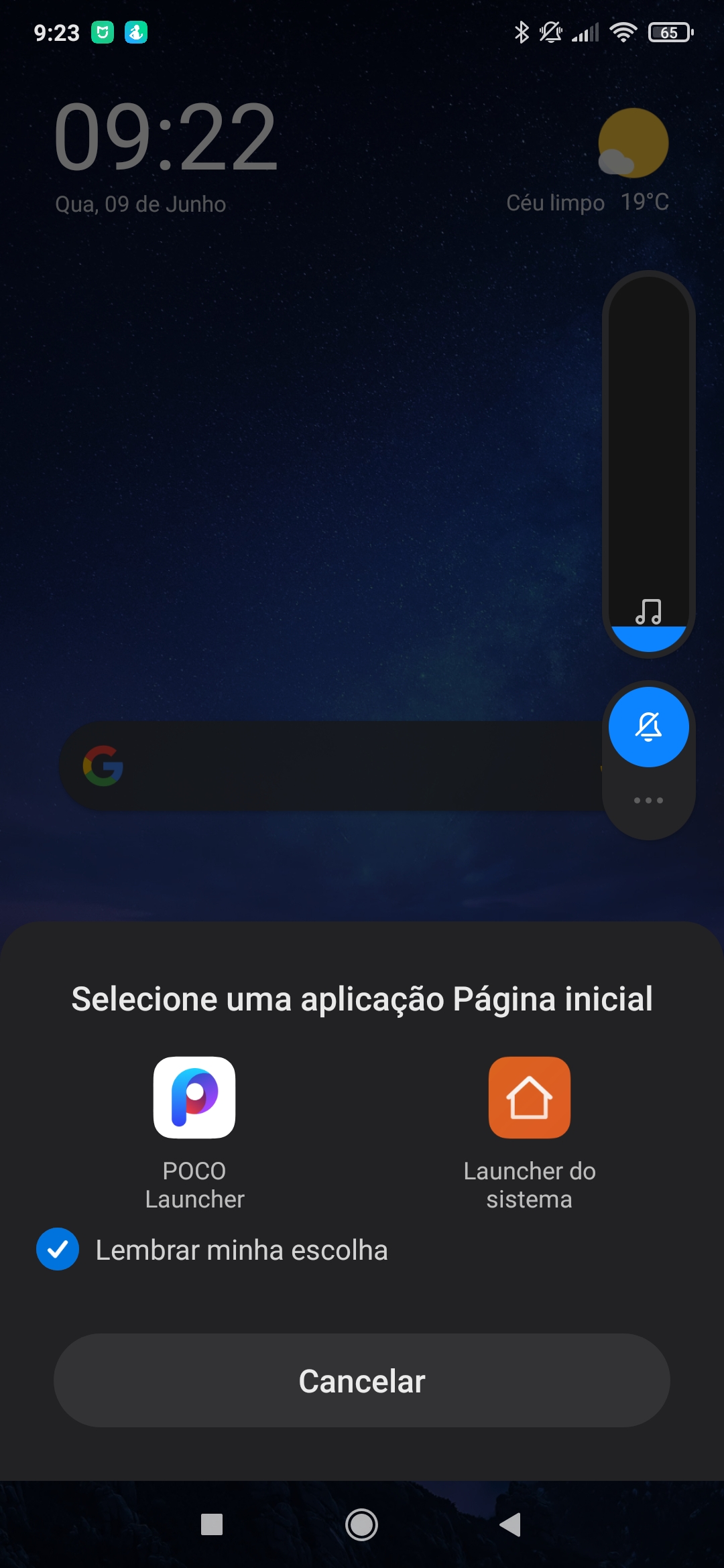Choose Launcher do sistema
724x1568 pixels.
click(x=530, y=1134)
